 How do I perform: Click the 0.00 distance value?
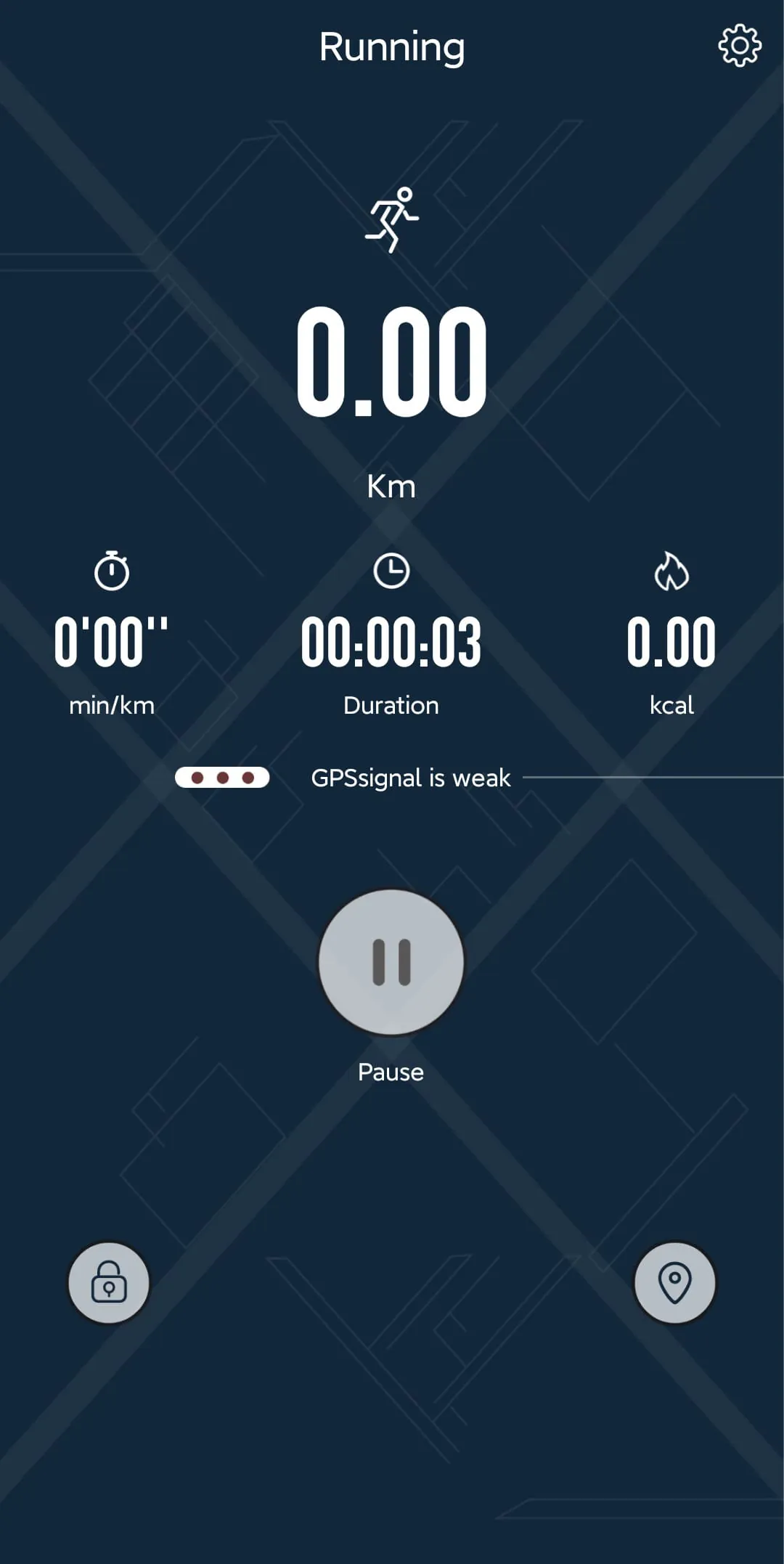pyautogui.click(x=392, y=364)
